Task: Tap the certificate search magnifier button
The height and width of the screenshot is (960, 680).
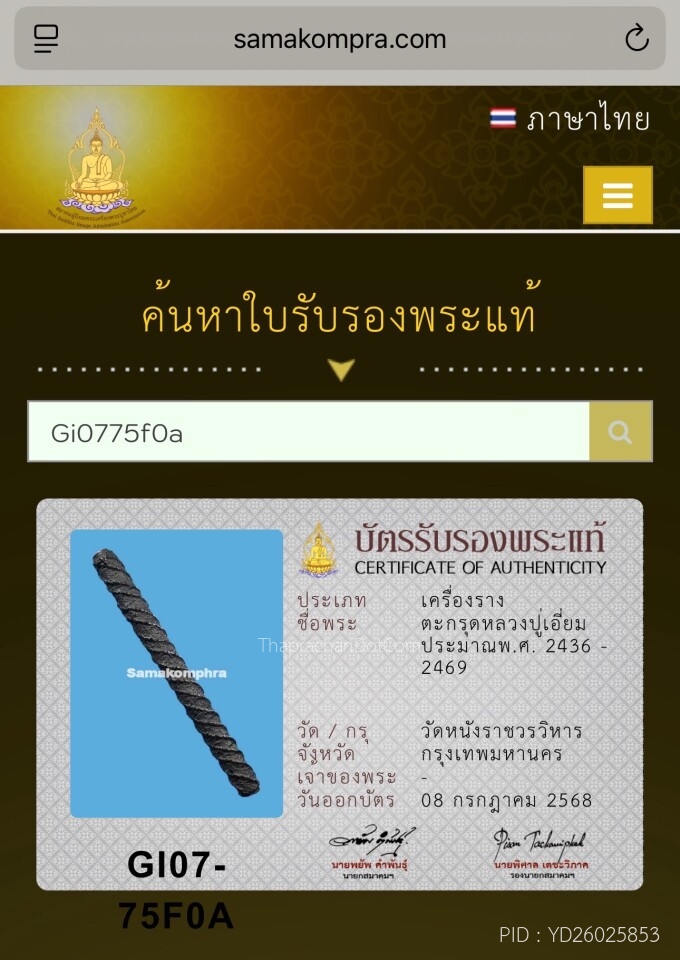Action: click(620, 432)
